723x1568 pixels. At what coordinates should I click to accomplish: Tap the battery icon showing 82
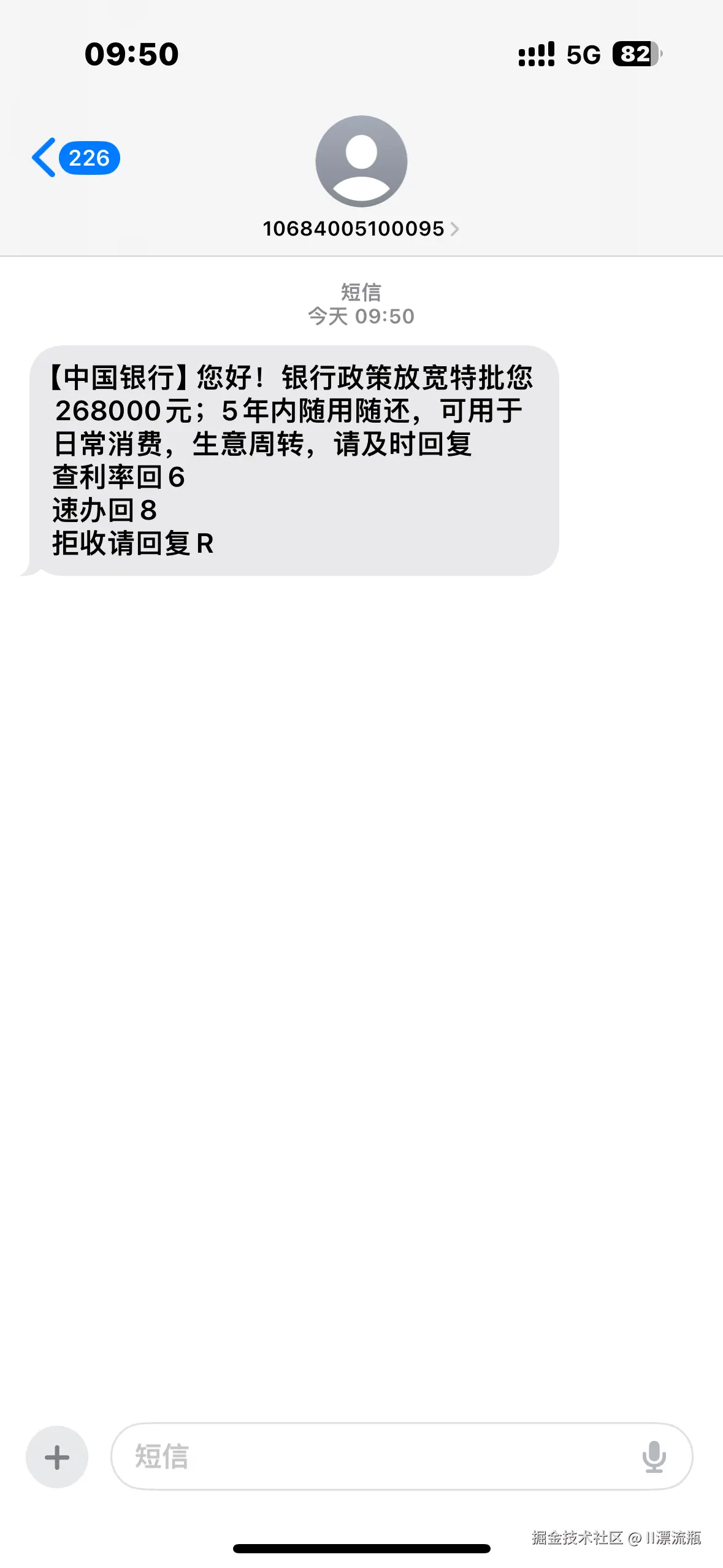point(633,55)
